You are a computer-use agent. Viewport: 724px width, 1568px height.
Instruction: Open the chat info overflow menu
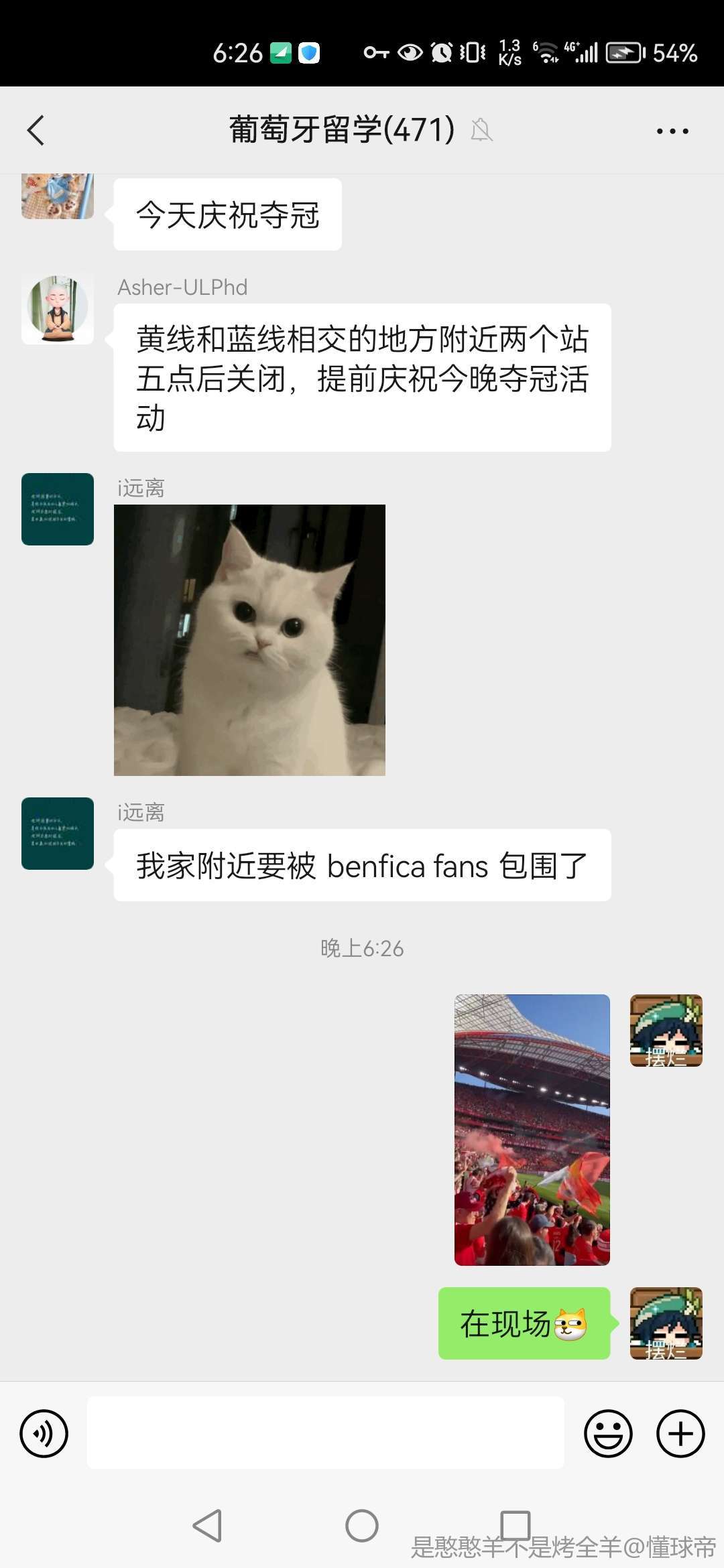pos(672,131)
